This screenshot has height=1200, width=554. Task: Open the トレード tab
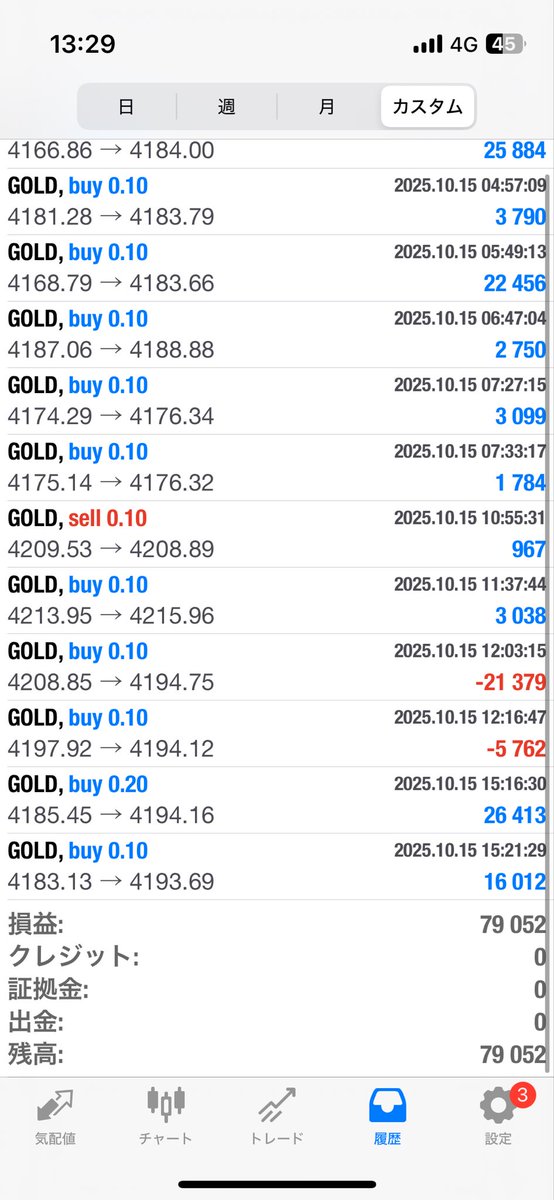click(x=277, y=1117)
